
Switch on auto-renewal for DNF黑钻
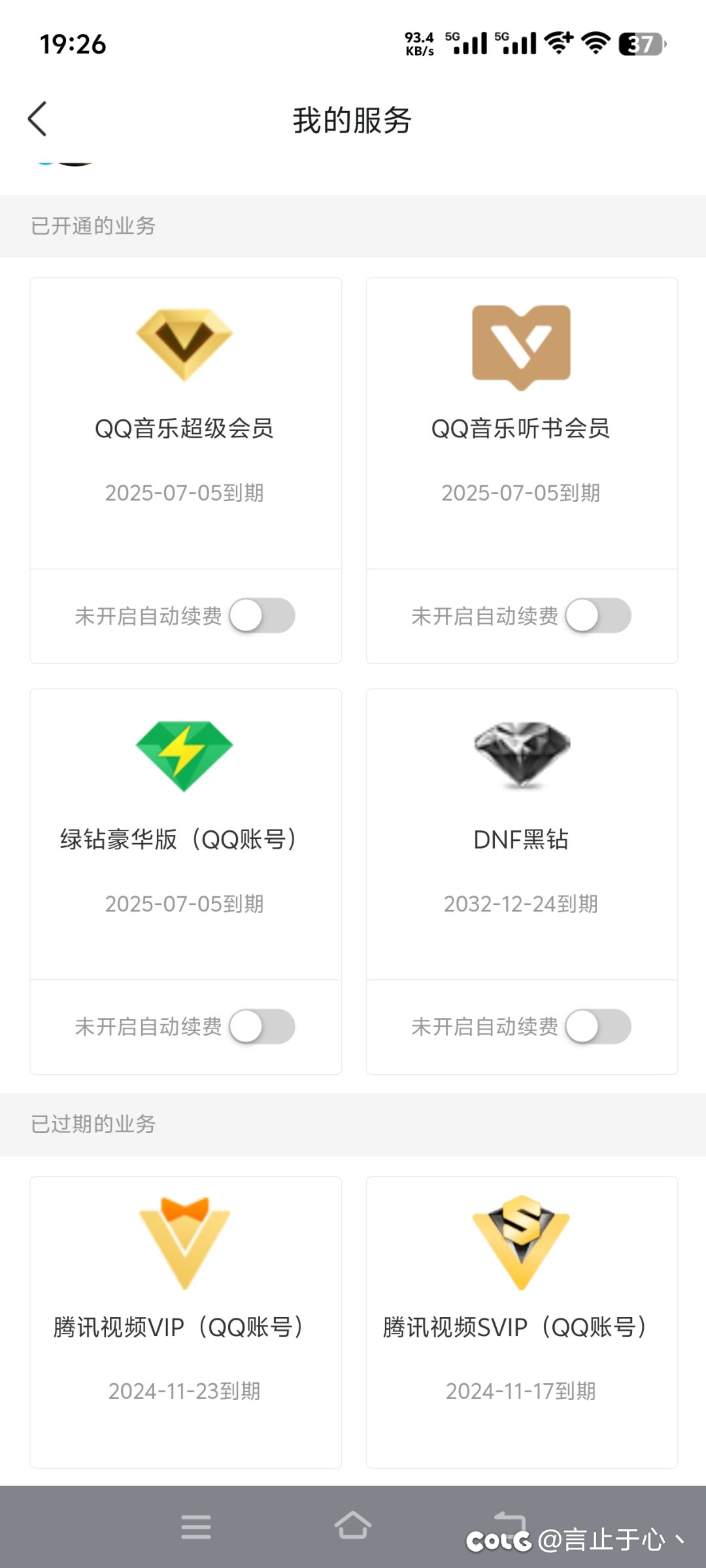coord(598,1026)
